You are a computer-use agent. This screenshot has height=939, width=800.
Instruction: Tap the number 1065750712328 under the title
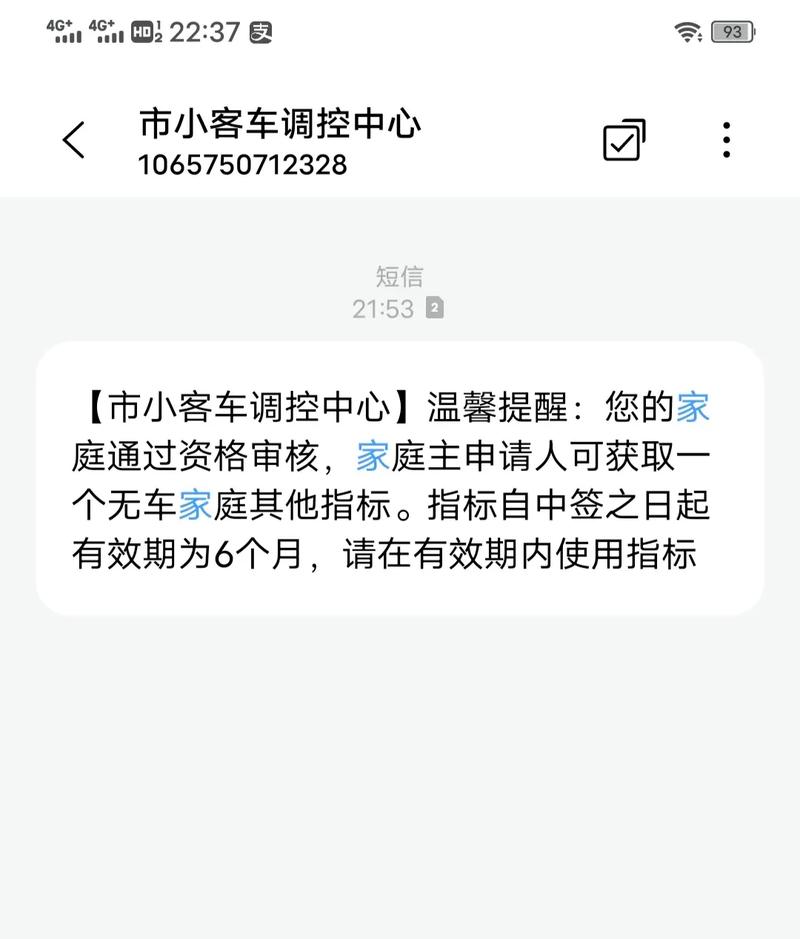tap(243, 166)
